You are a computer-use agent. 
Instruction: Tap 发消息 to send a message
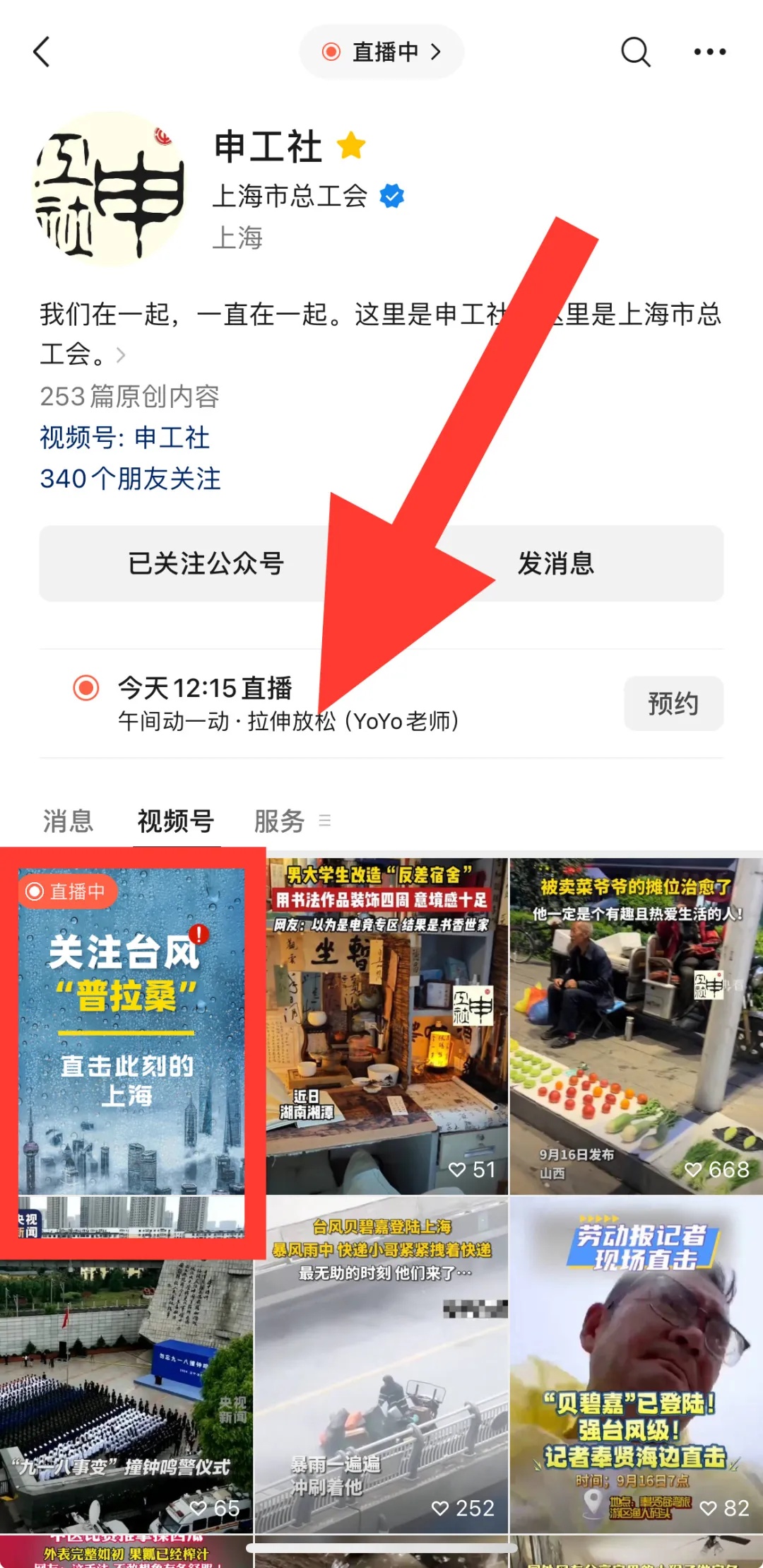556,563
